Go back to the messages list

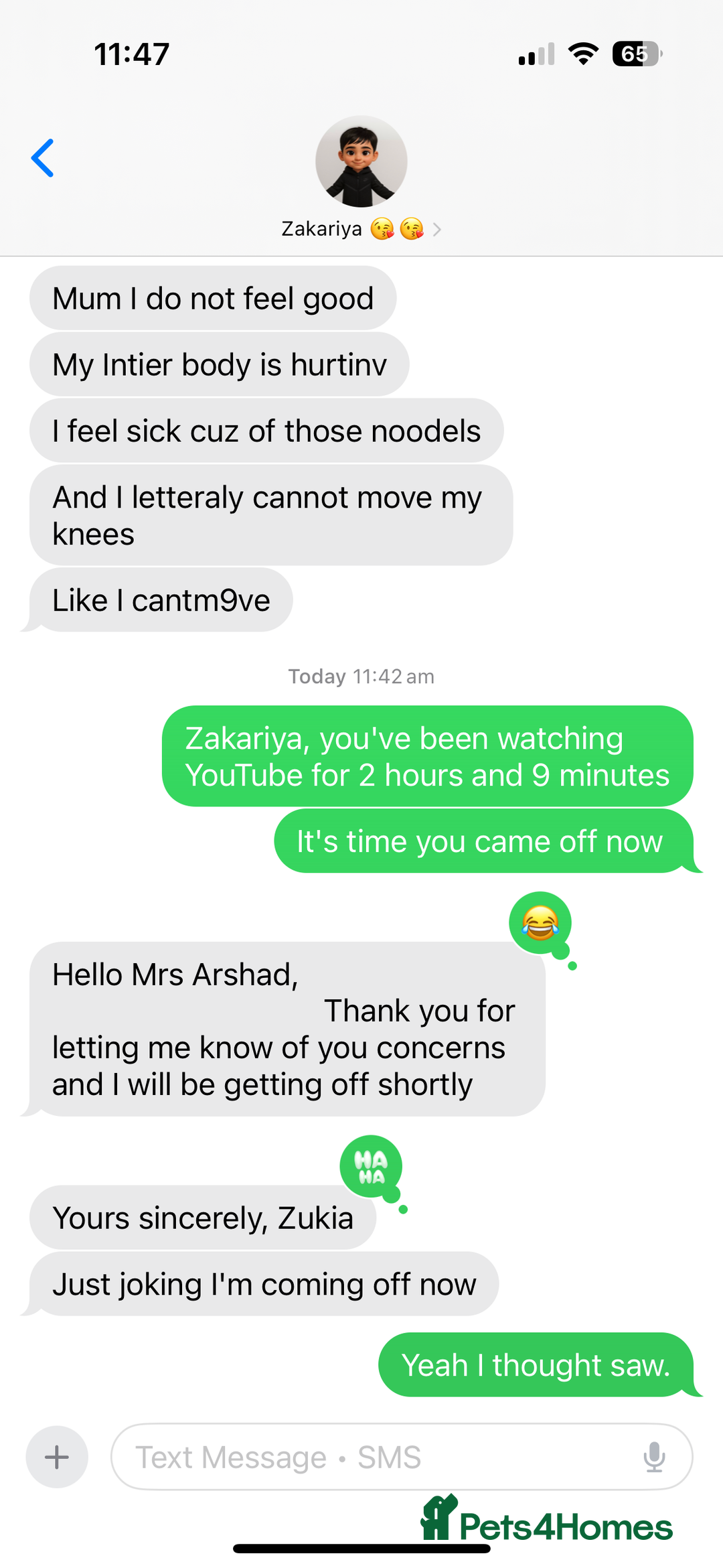coord(43,158)
